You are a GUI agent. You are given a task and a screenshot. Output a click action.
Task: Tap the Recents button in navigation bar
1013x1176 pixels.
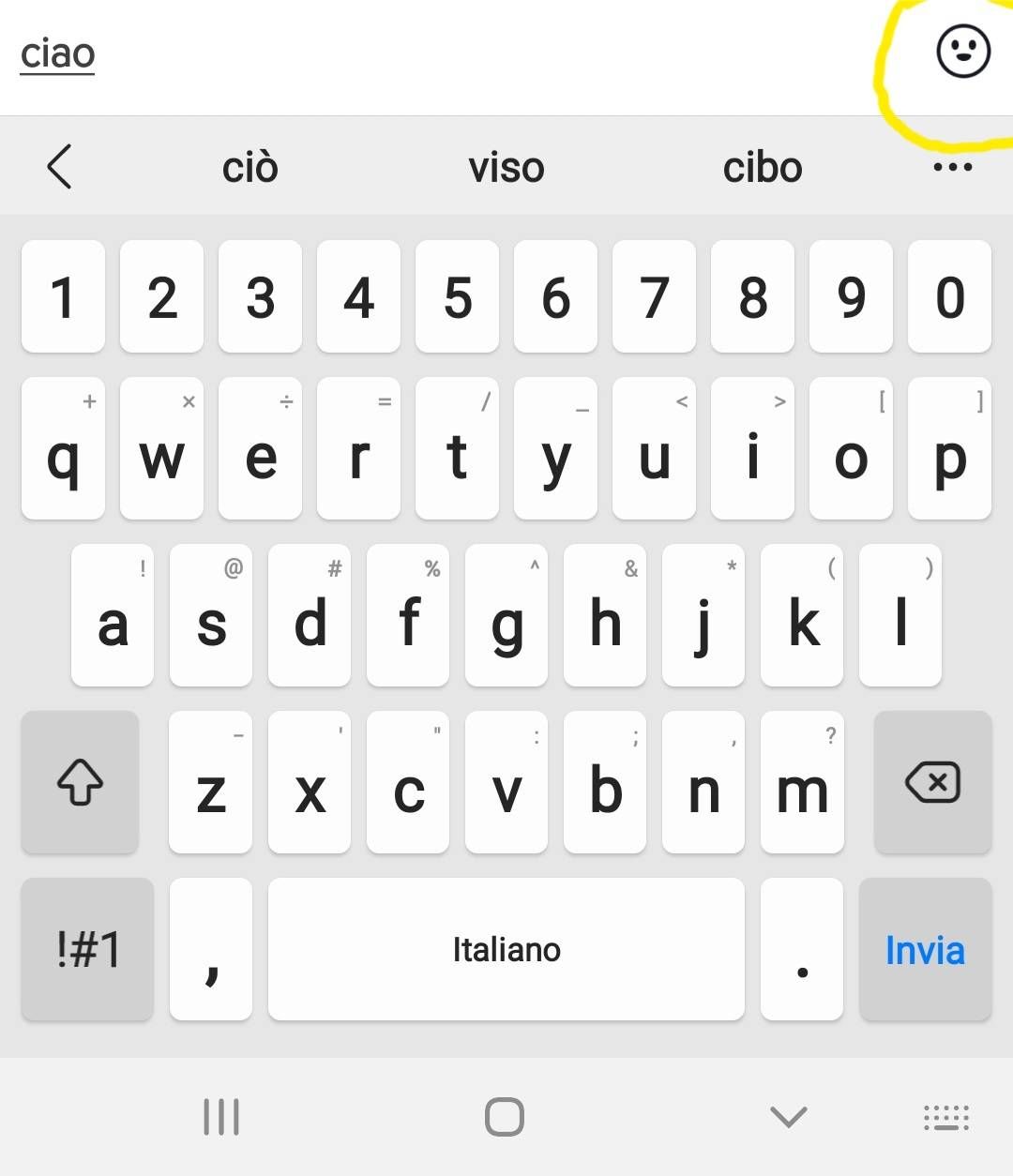[x=221, y=1116]
